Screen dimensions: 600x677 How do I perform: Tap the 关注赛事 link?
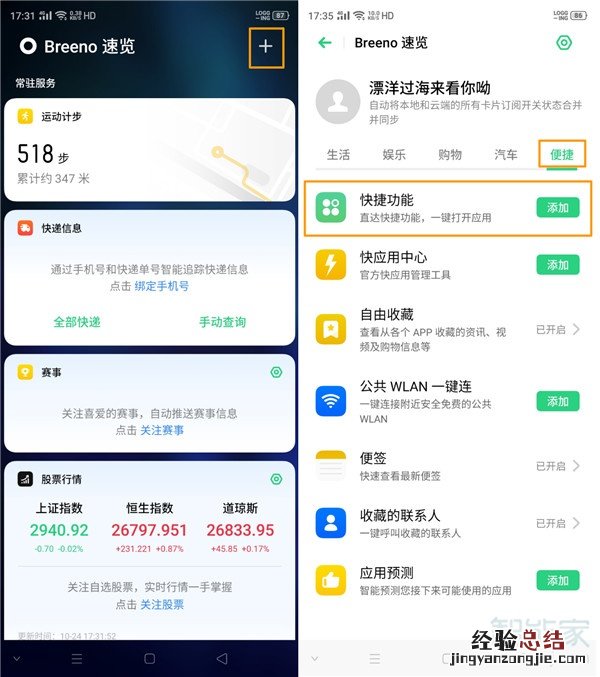coord(162,429)
